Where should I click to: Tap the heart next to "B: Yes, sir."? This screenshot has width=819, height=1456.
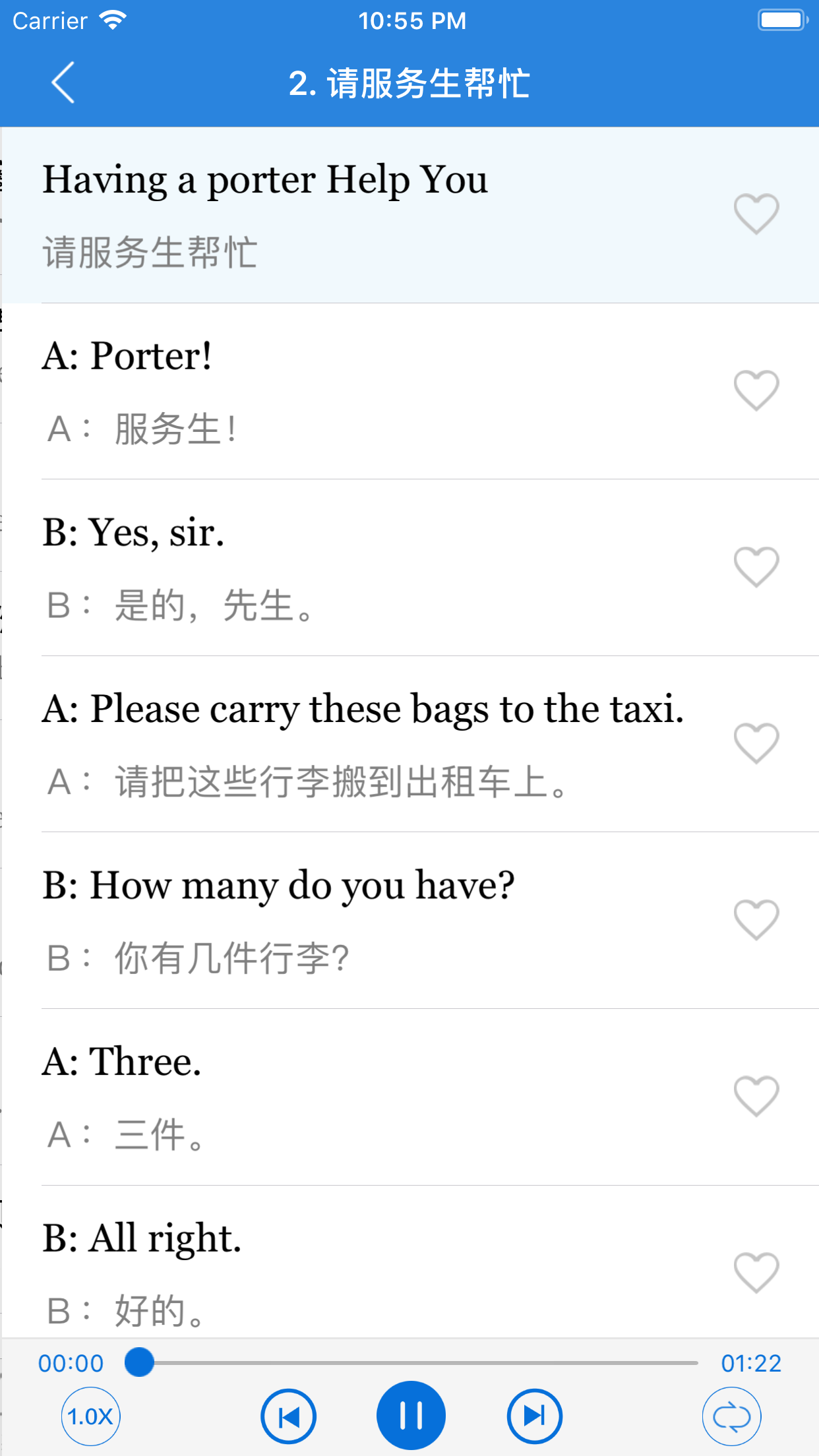point(756,566)
